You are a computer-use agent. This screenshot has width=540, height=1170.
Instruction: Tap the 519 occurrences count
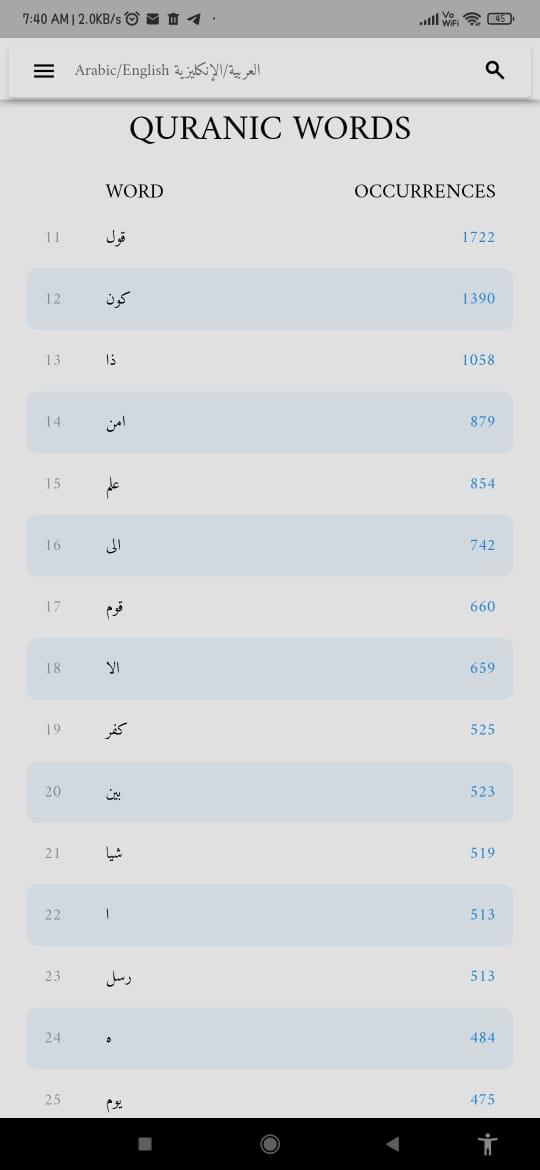[483, 853]
